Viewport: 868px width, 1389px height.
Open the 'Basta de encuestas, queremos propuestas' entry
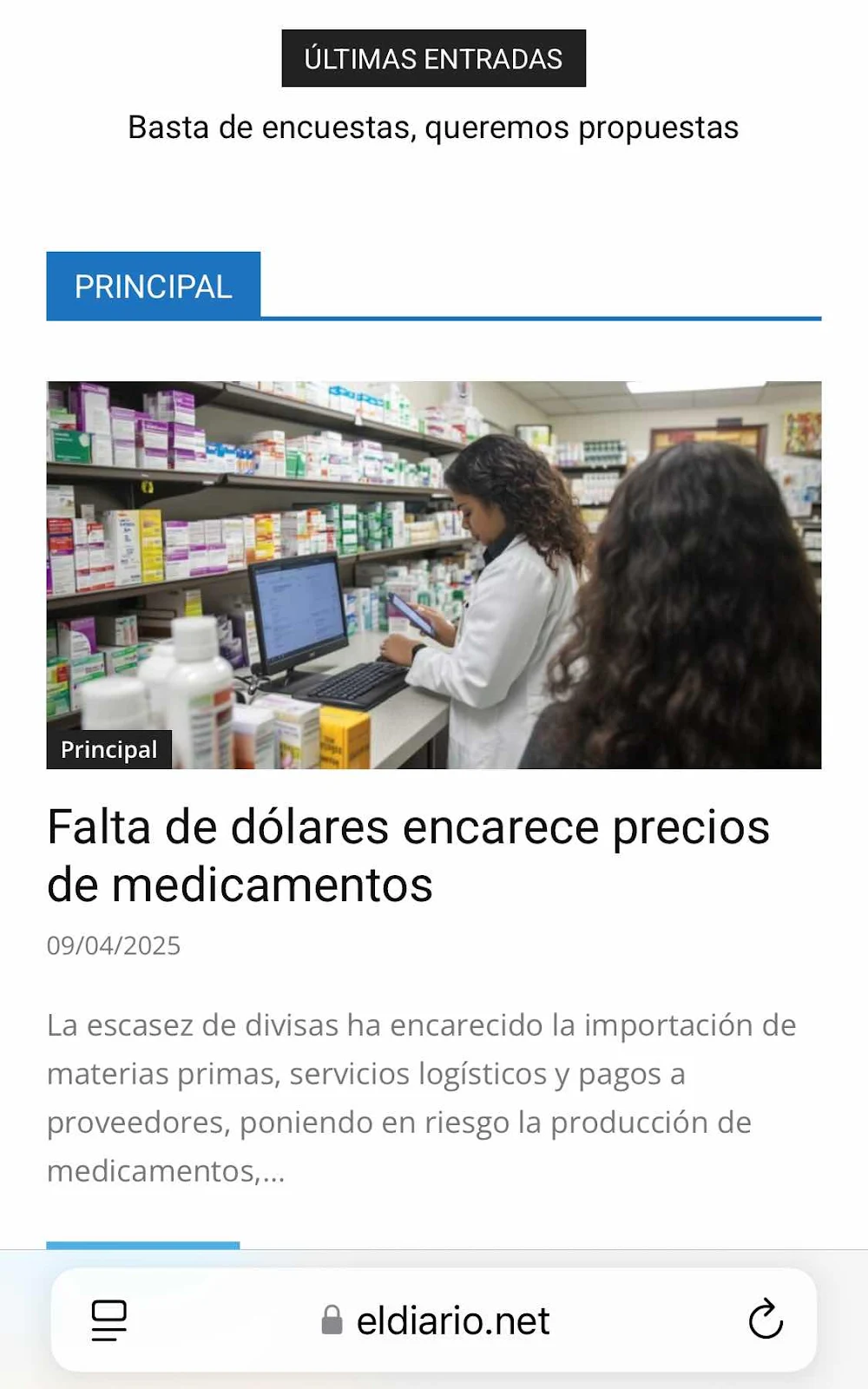coord(433,128)
